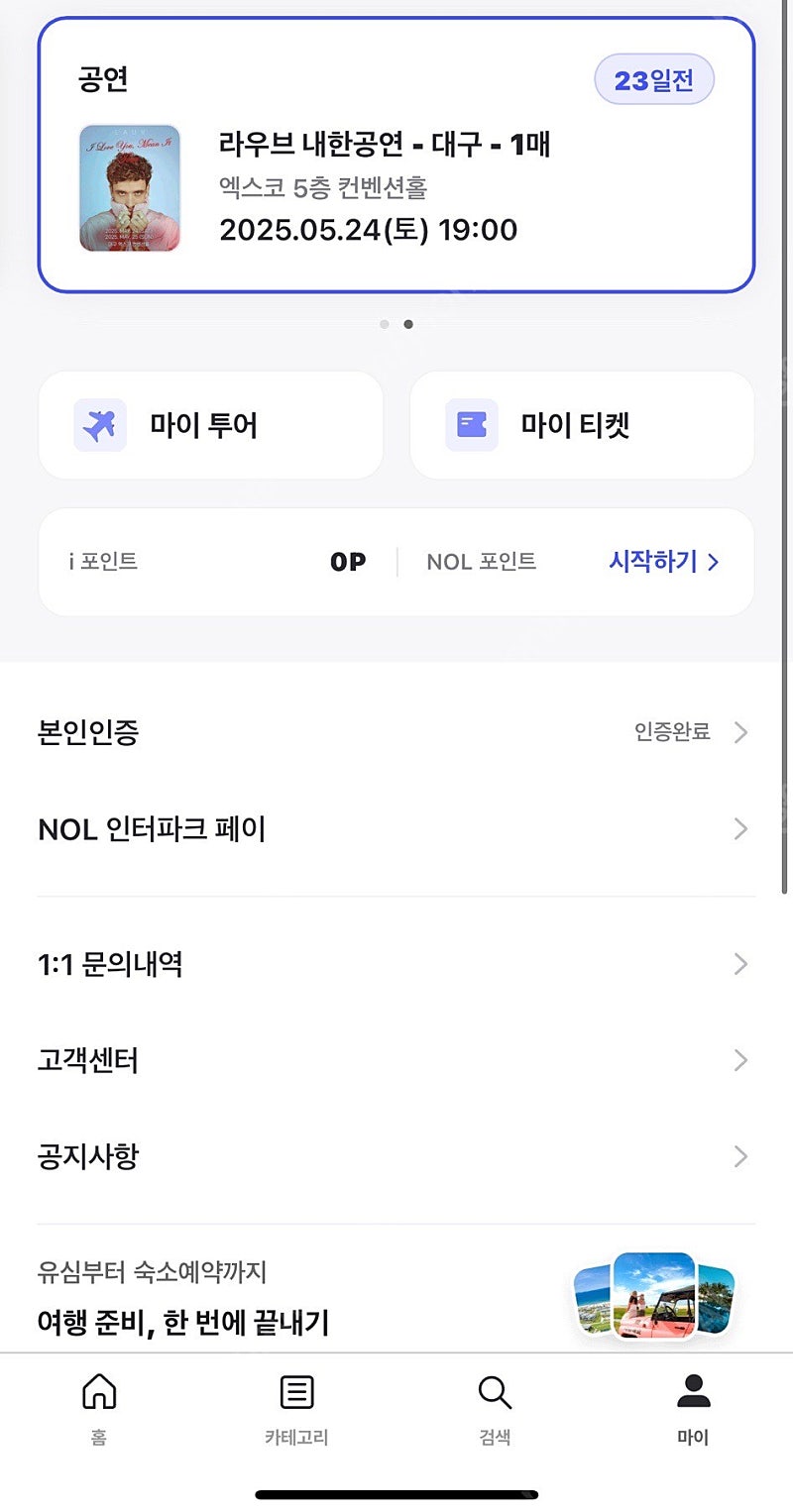The image size is (793, 1512).
Task: Open the 라우브 내한공연 대구 ticket card
Action: point(396,156)
